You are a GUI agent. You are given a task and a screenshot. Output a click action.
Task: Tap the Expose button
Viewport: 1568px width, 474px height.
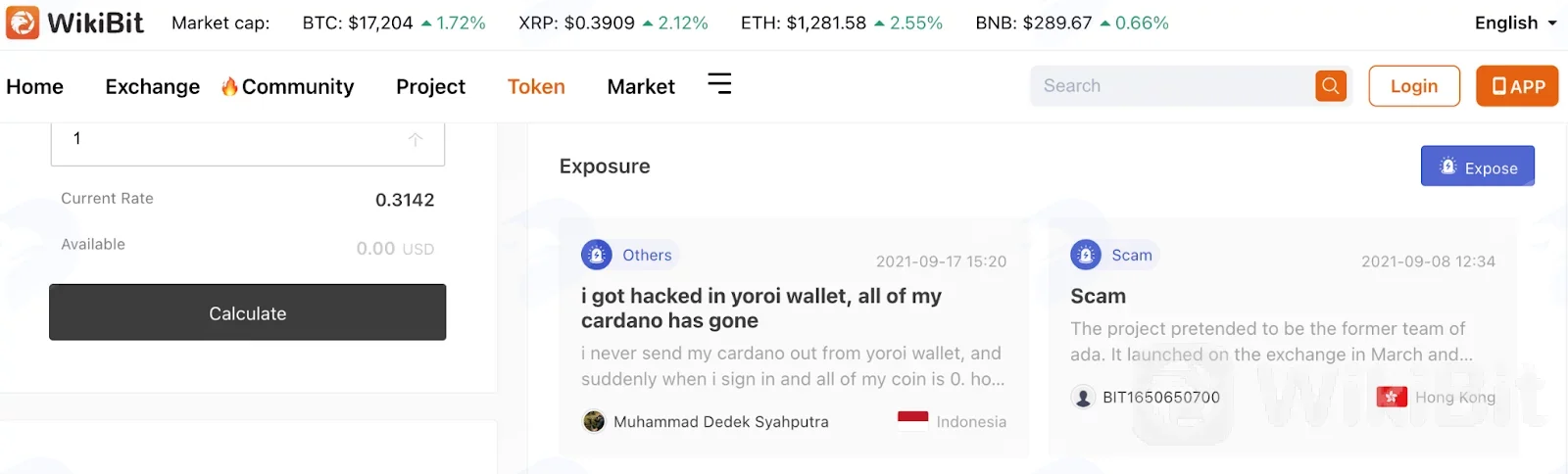(x=1478, y=166)
